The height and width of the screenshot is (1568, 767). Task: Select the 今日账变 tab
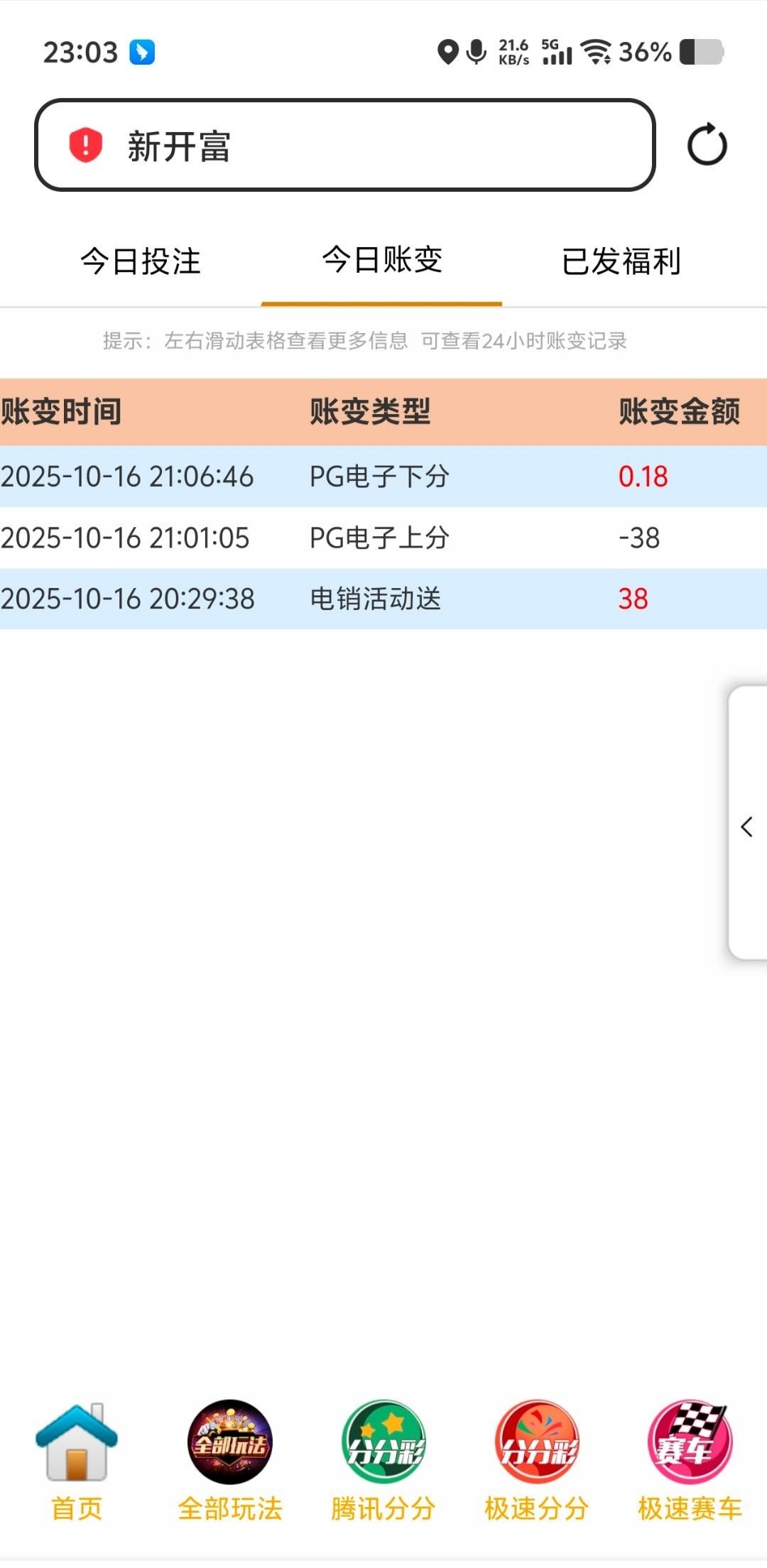382,260
